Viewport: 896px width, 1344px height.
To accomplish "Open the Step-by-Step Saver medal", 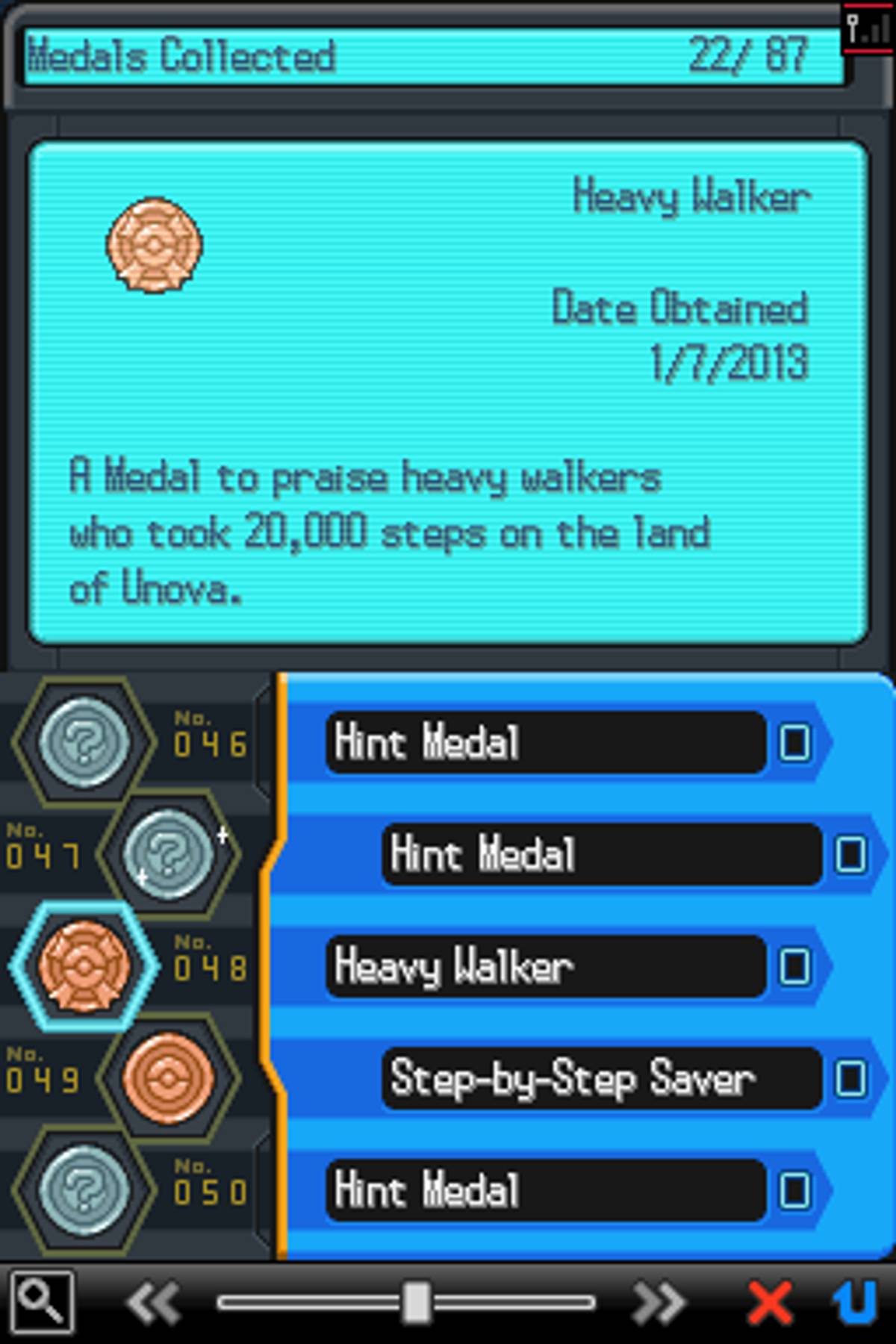I will (x=601, y=1078).
